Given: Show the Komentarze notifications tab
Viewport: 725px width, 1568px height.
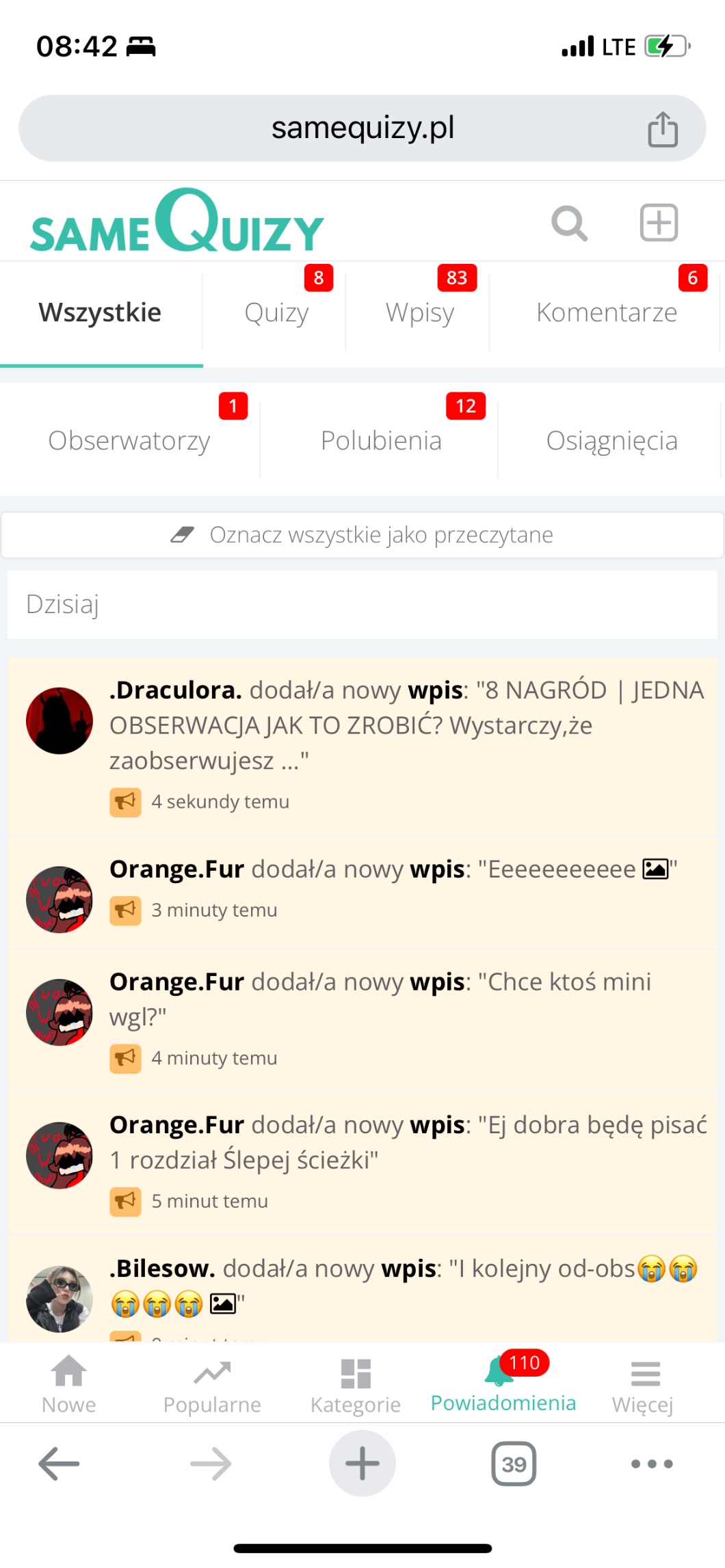Looking at the screenshot, I should 606,313.
